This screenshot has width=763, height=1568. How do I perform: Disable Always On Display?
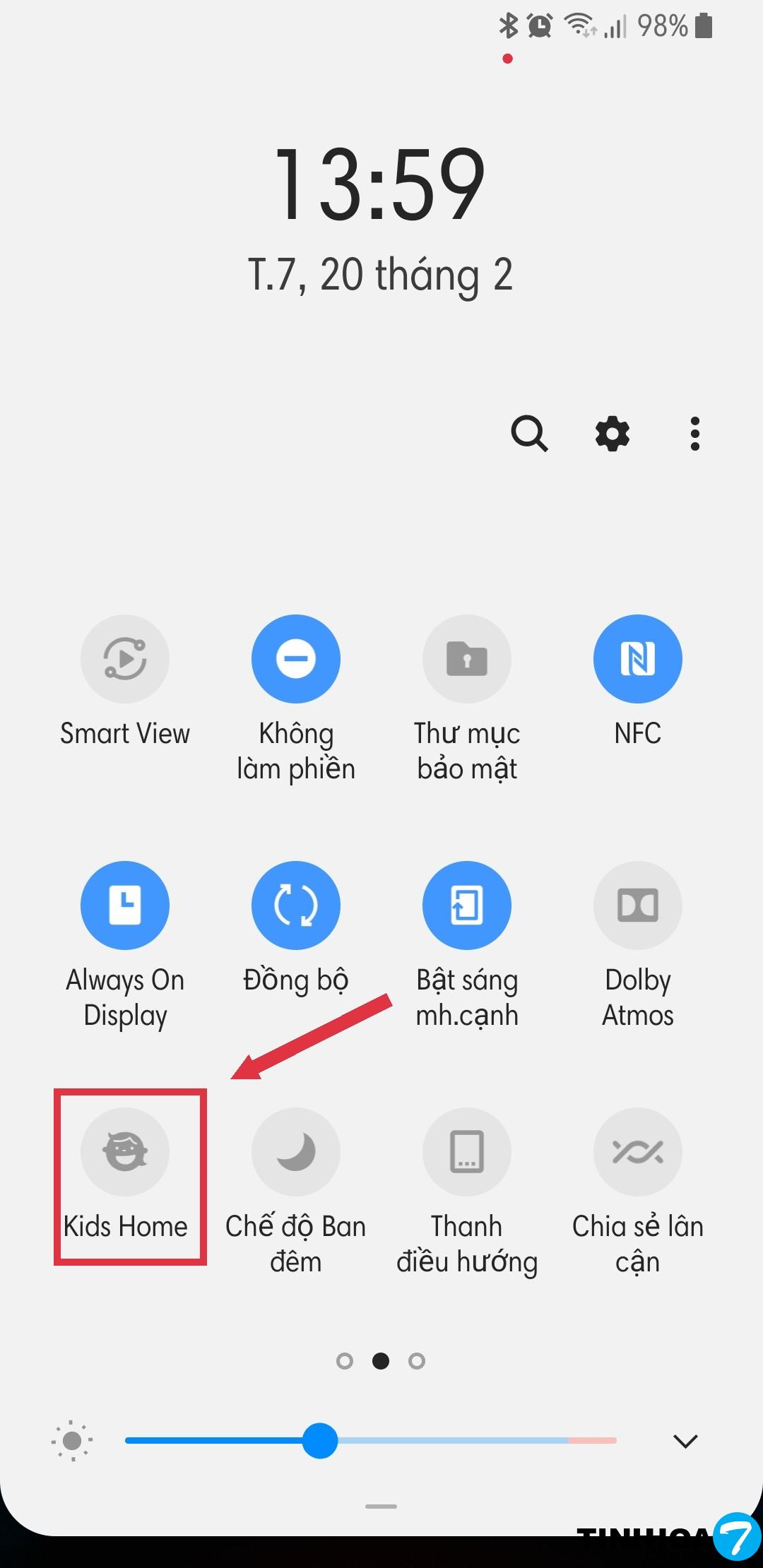[125, 905]
